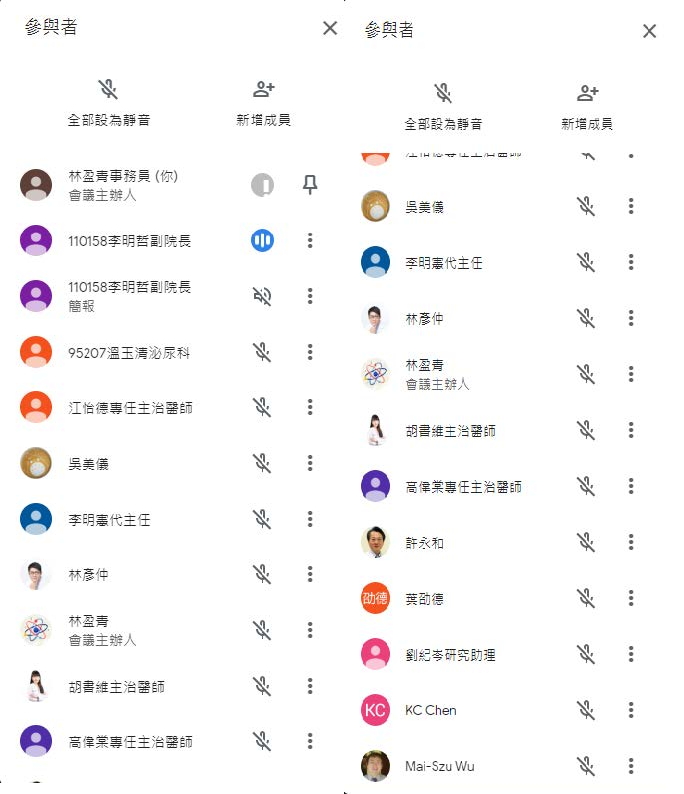This screenshot has width=684, height=794.
Task: Open more options for KC Chen
Action: pyautogui.click(x=631, y=710)
